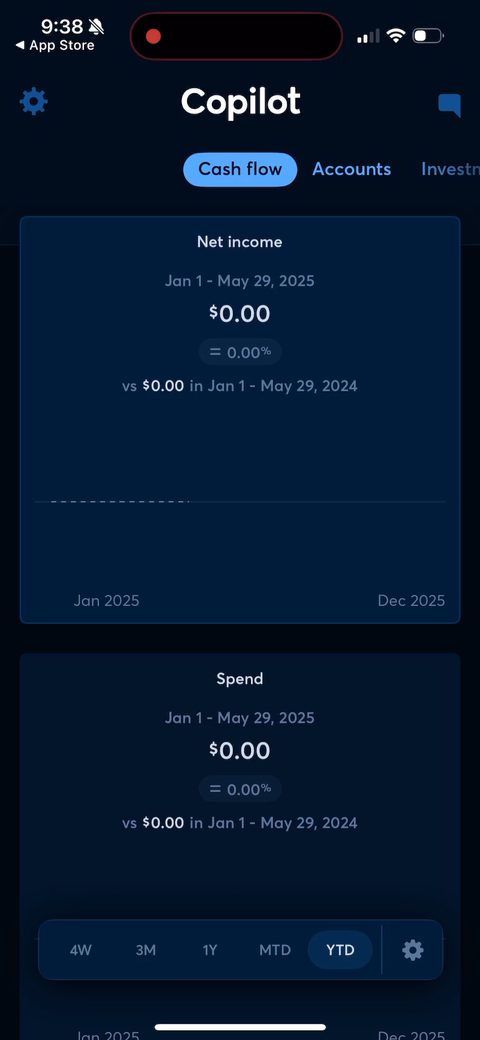Return to App Store via status bar link
This screenshot has width=480, height=1040.
pyautogui.click(x=55, y=46)
